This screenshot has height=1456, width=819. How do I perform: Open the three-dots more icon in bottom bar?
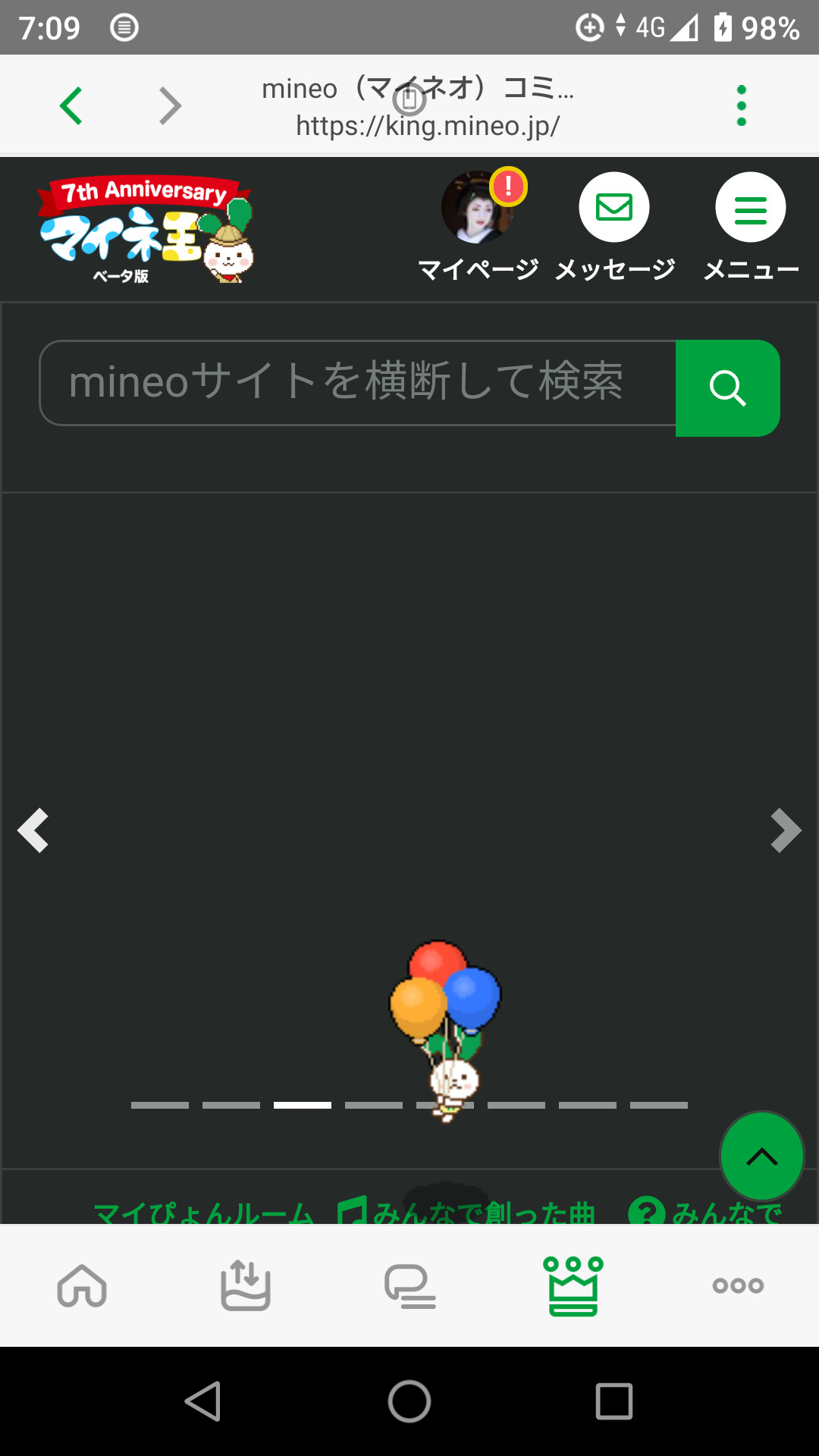click(736, 1285)
